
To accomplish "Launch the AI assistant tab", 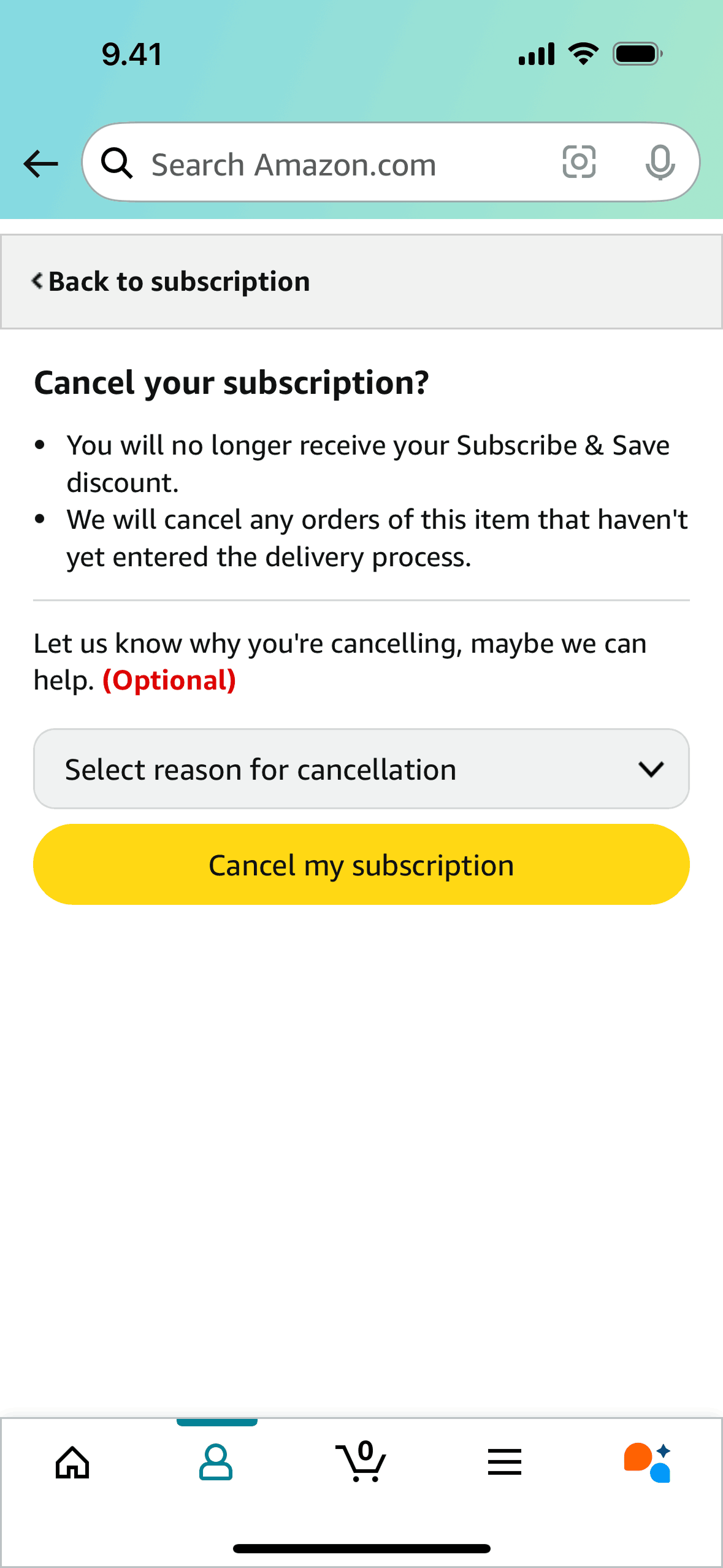I will click(648, 1462).
